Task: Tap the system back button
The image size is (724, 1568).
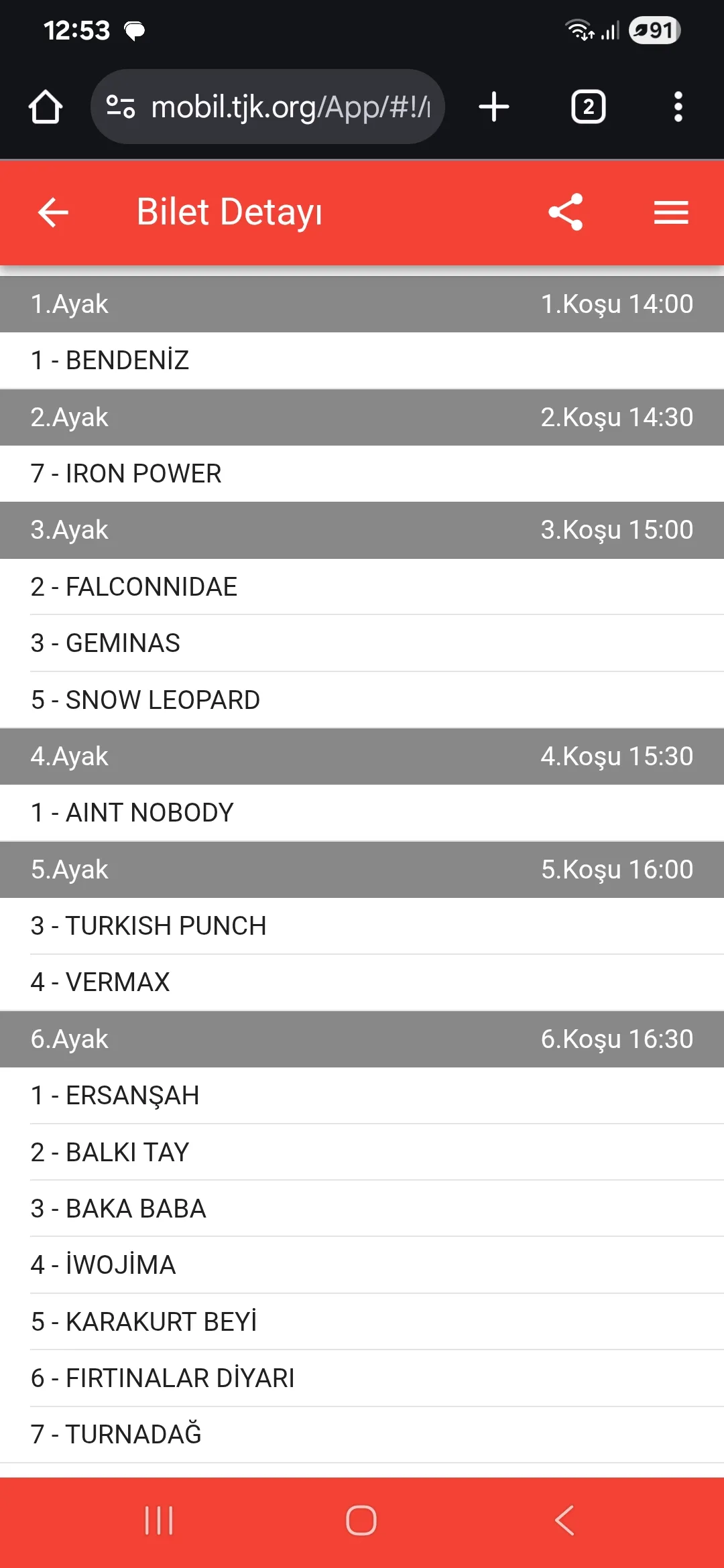Action: [564, 1520]
